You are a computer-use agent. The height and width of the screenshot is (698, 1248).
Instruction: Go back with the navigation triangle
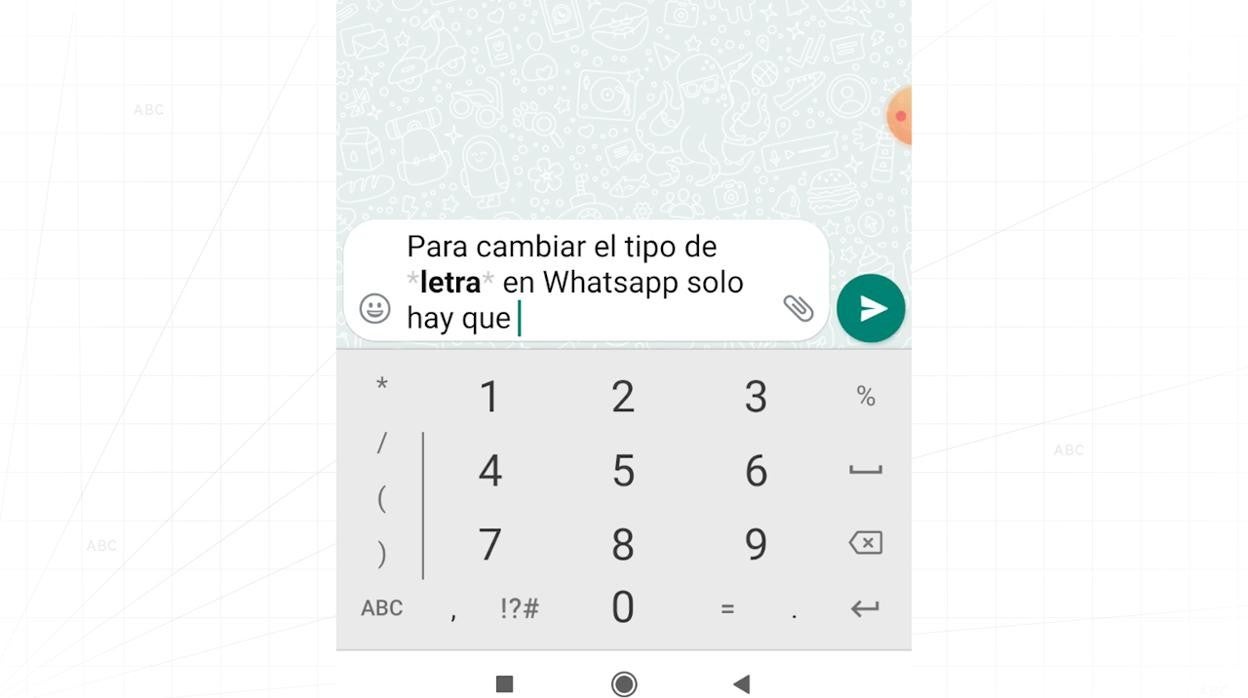pyautogui.click(x=741, y=684)
